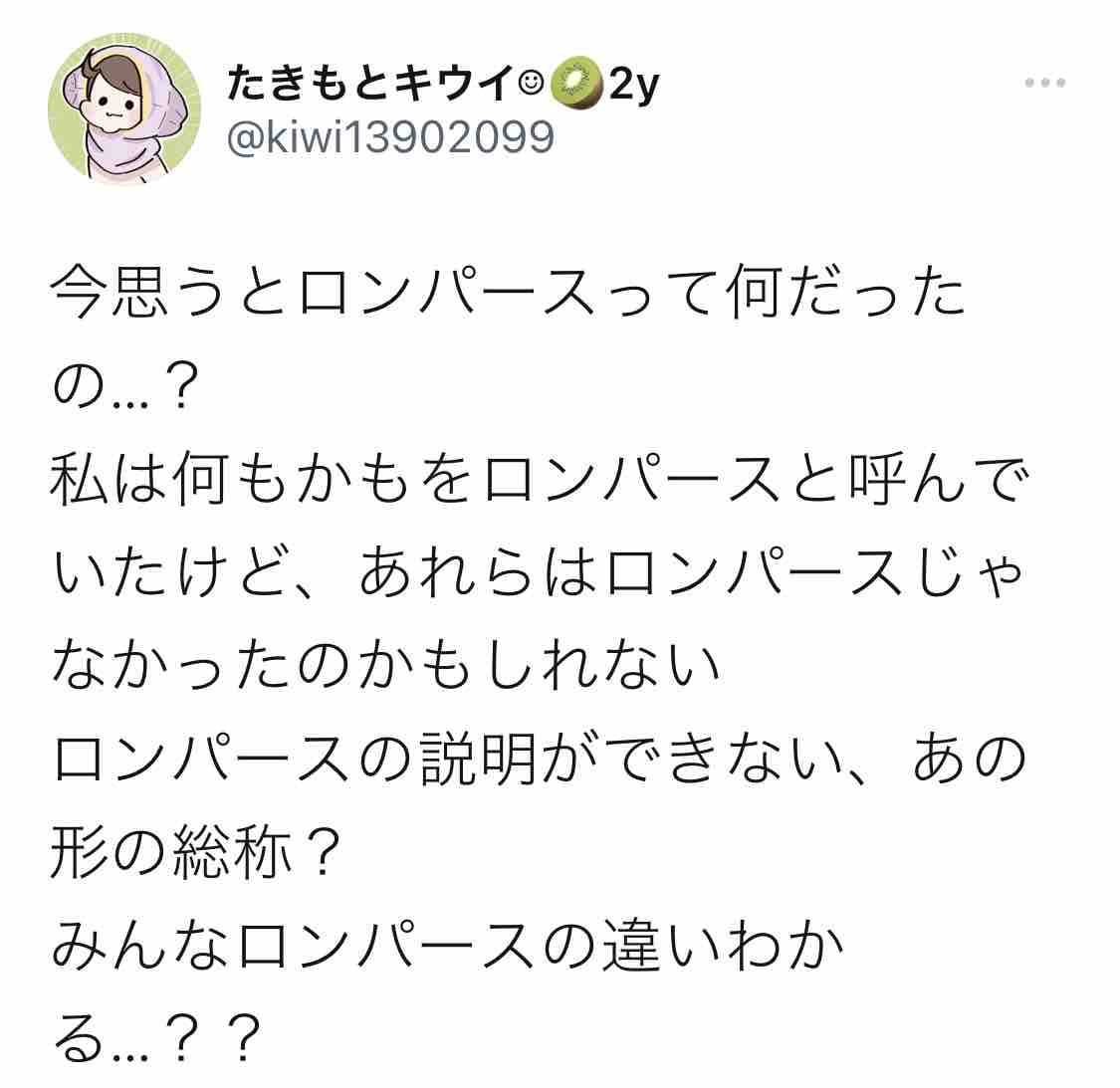Open the @kiwi13902099 profile handle

[x=389, y=138]
